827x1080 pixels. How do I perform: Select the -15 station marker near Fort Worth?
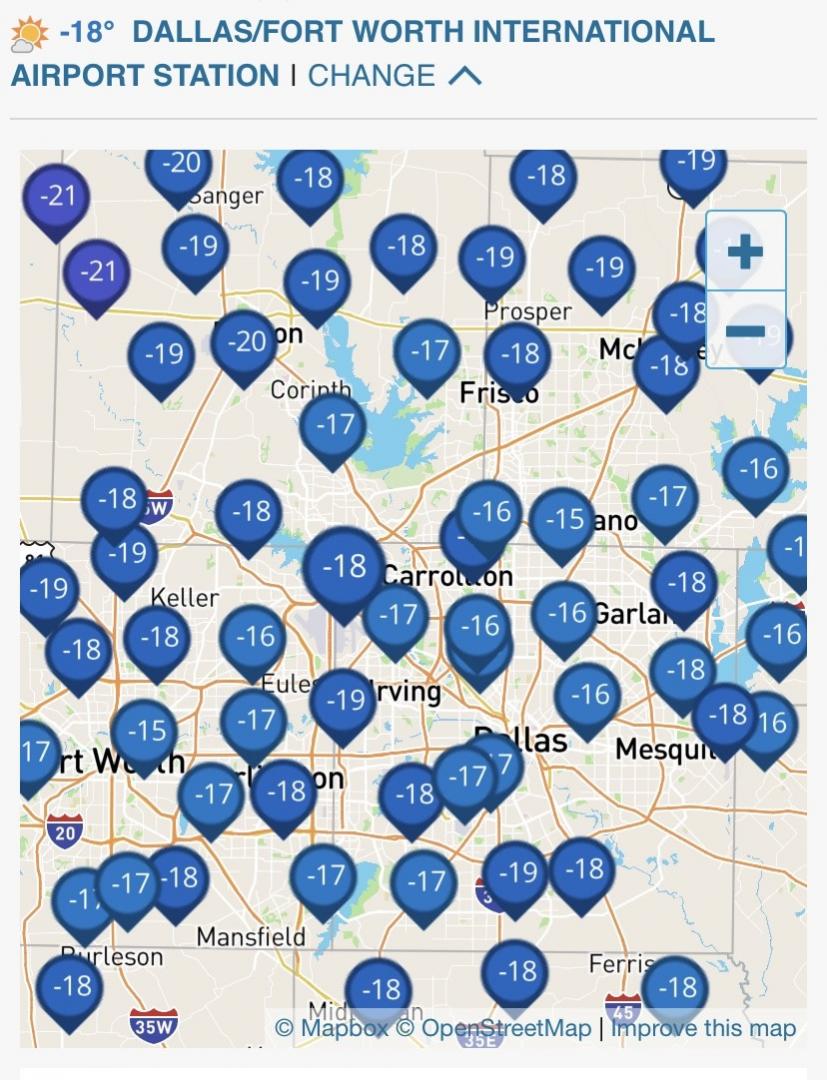tap(145, 732)
